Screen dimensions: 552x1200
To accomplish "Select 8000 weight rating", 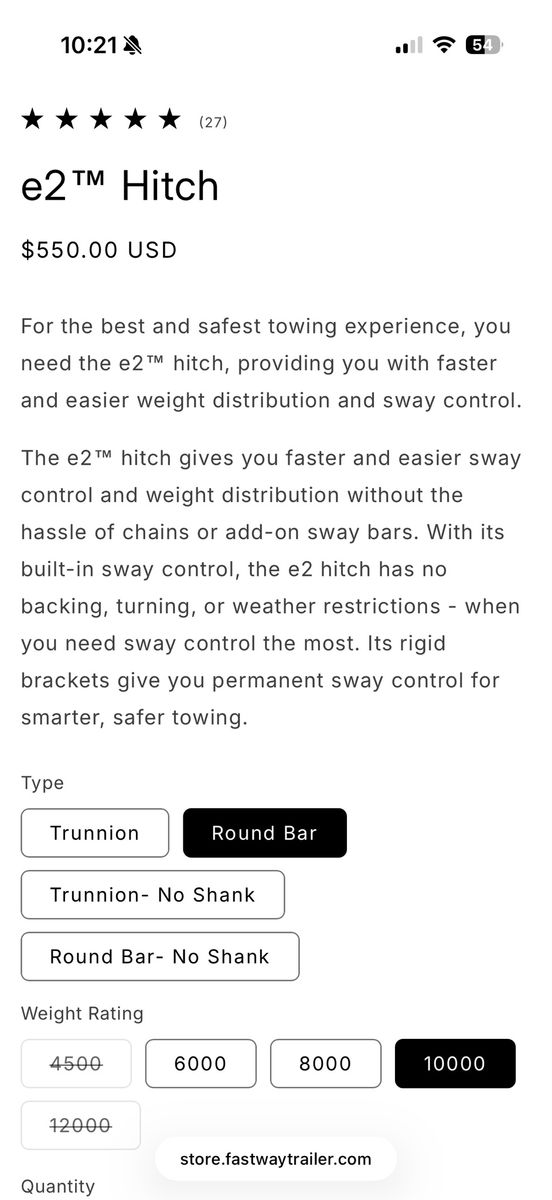I will (326, 1064).
